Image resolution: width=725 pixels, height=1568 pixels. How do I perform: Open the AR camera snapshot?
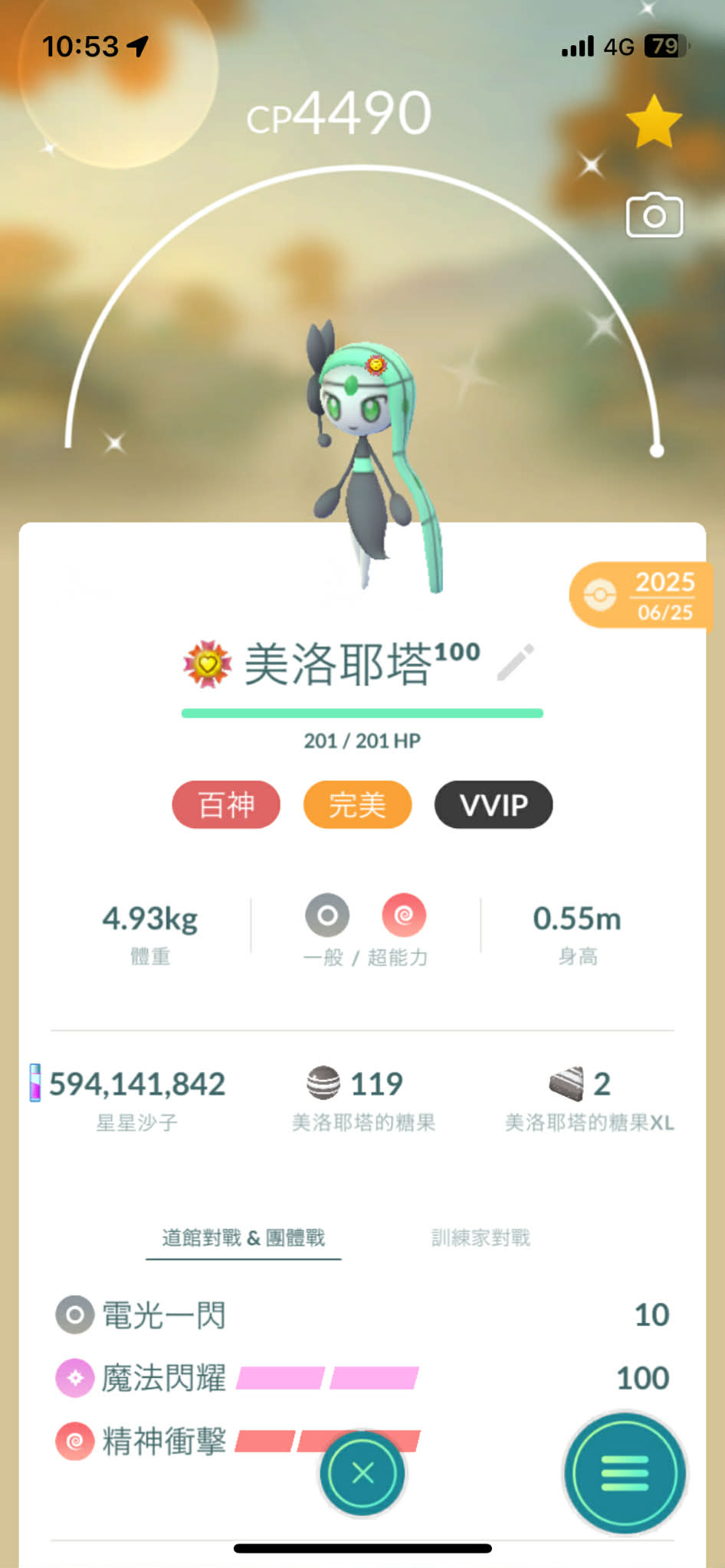(654, 215)
